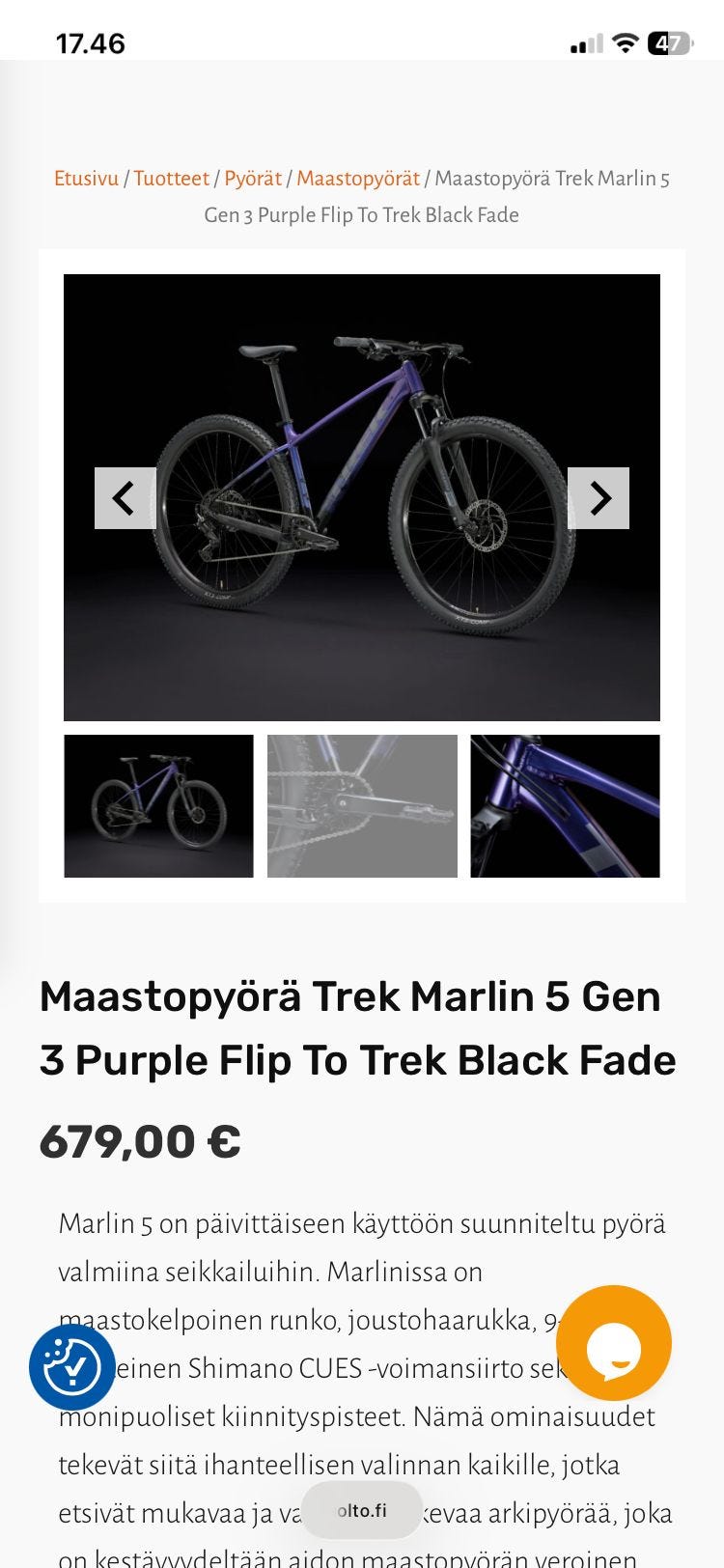Tap the site address pill
This screenshot has width=724, height=1568.
[x=362, y=1510]
